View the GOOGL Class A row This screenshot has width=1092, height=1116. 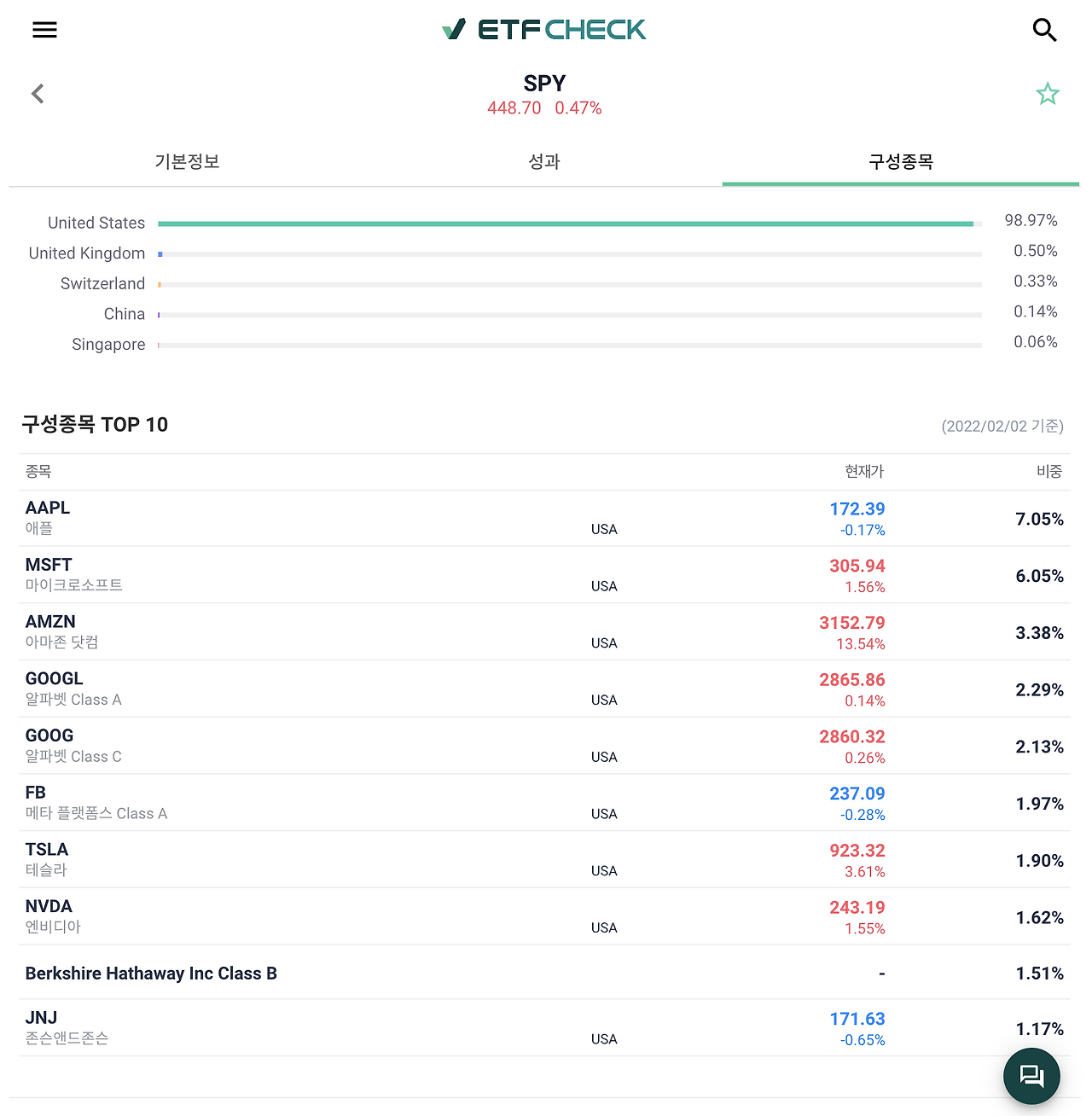544,689
